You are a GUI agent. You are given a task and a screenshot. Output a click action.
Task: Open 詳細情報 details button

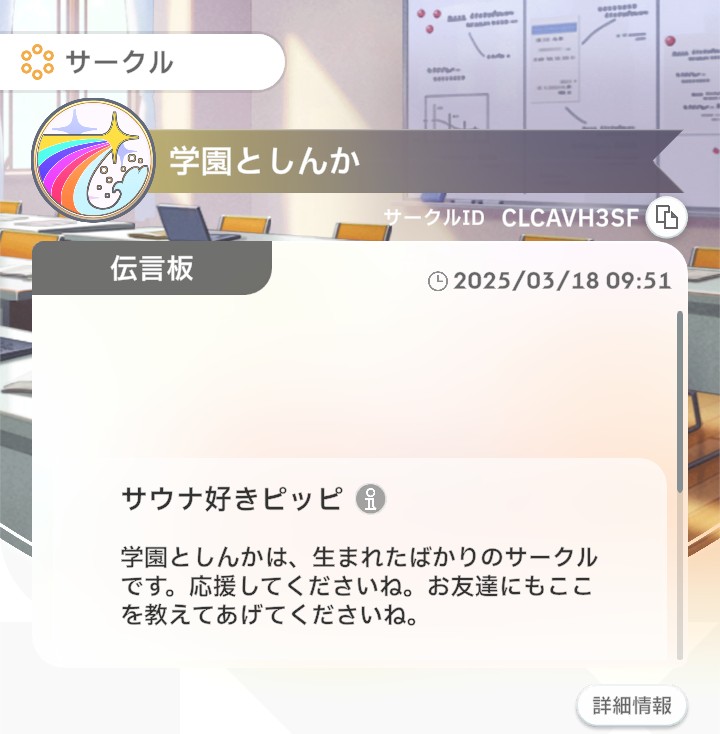(632, 705)
